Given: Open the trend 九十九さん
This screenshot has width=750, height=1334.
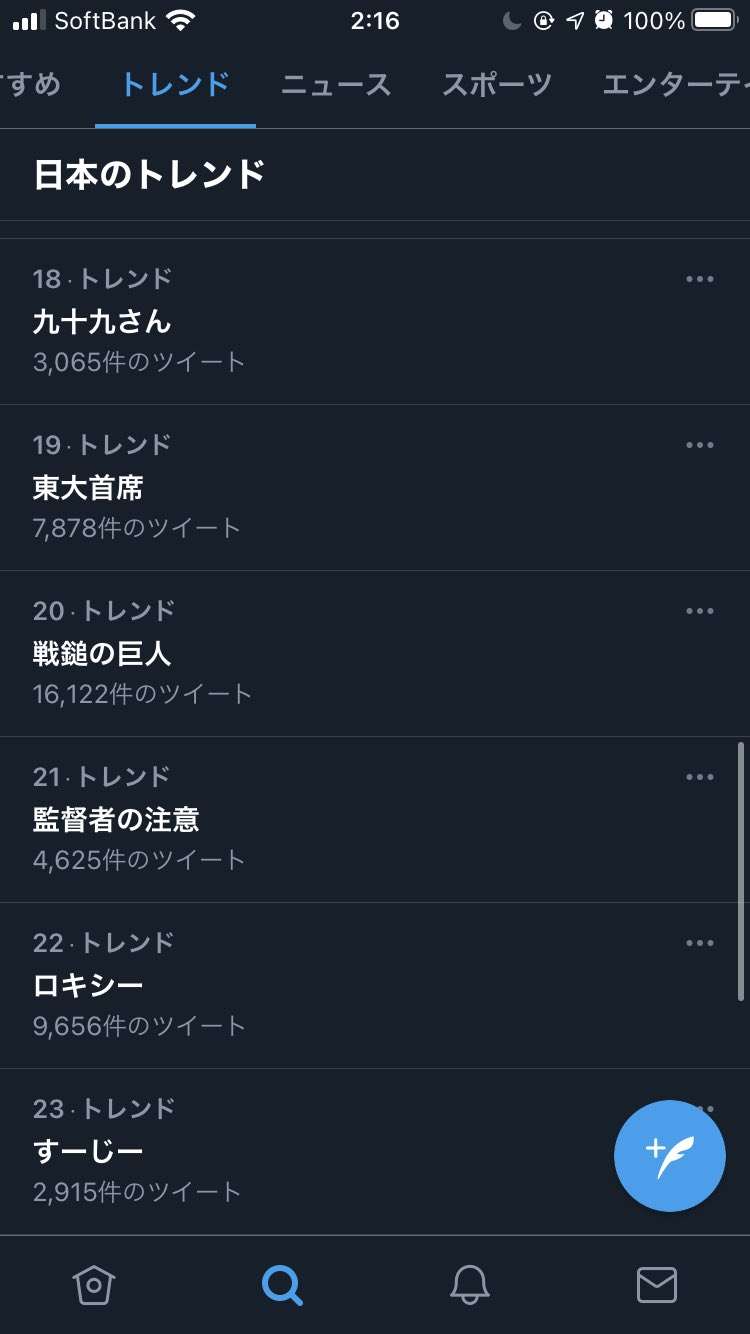Looking at the screenshot, I should click(x=375, y=321).
